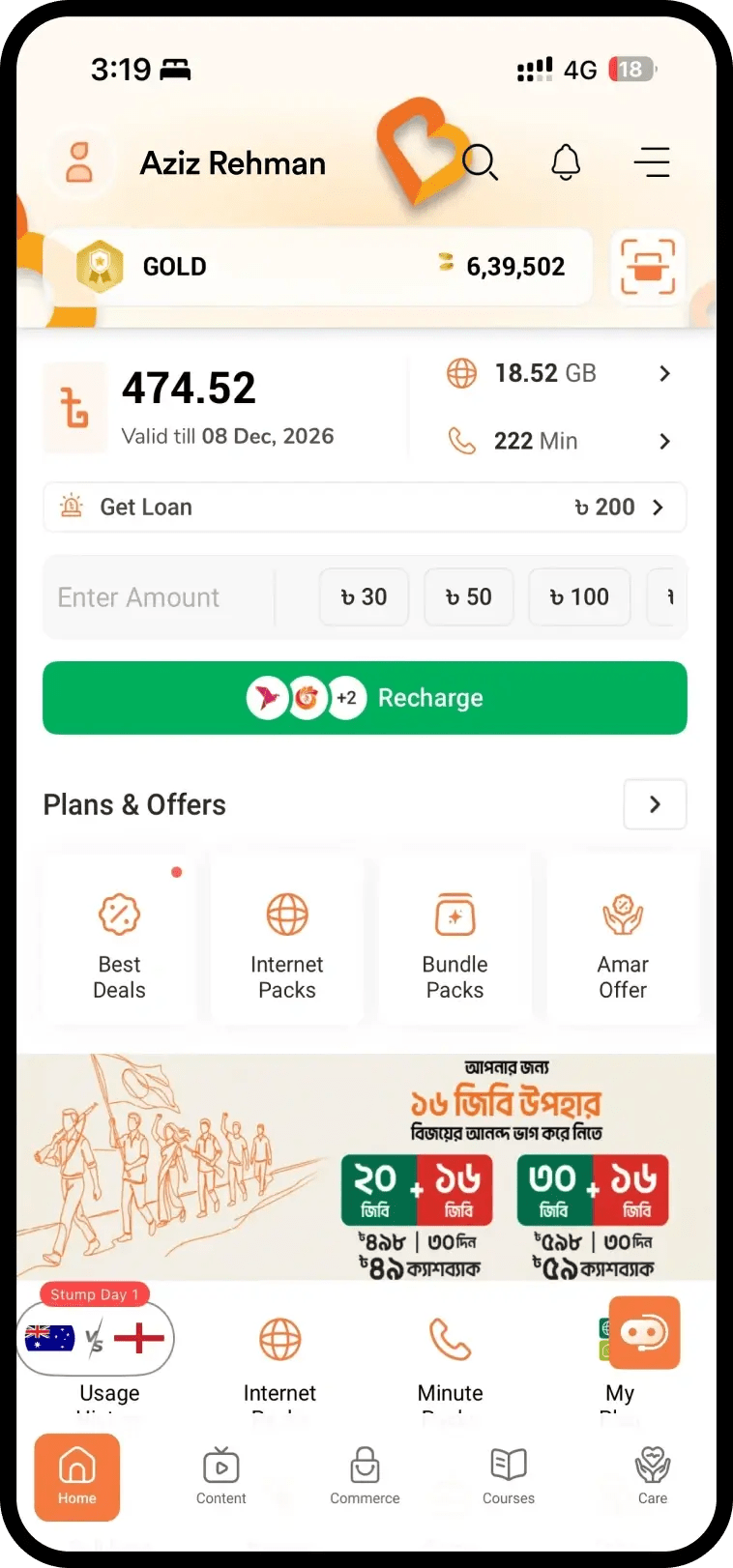Select the ৳ 100 amount chip
The height and width of the screenshot is (1568, 733).
579,597
